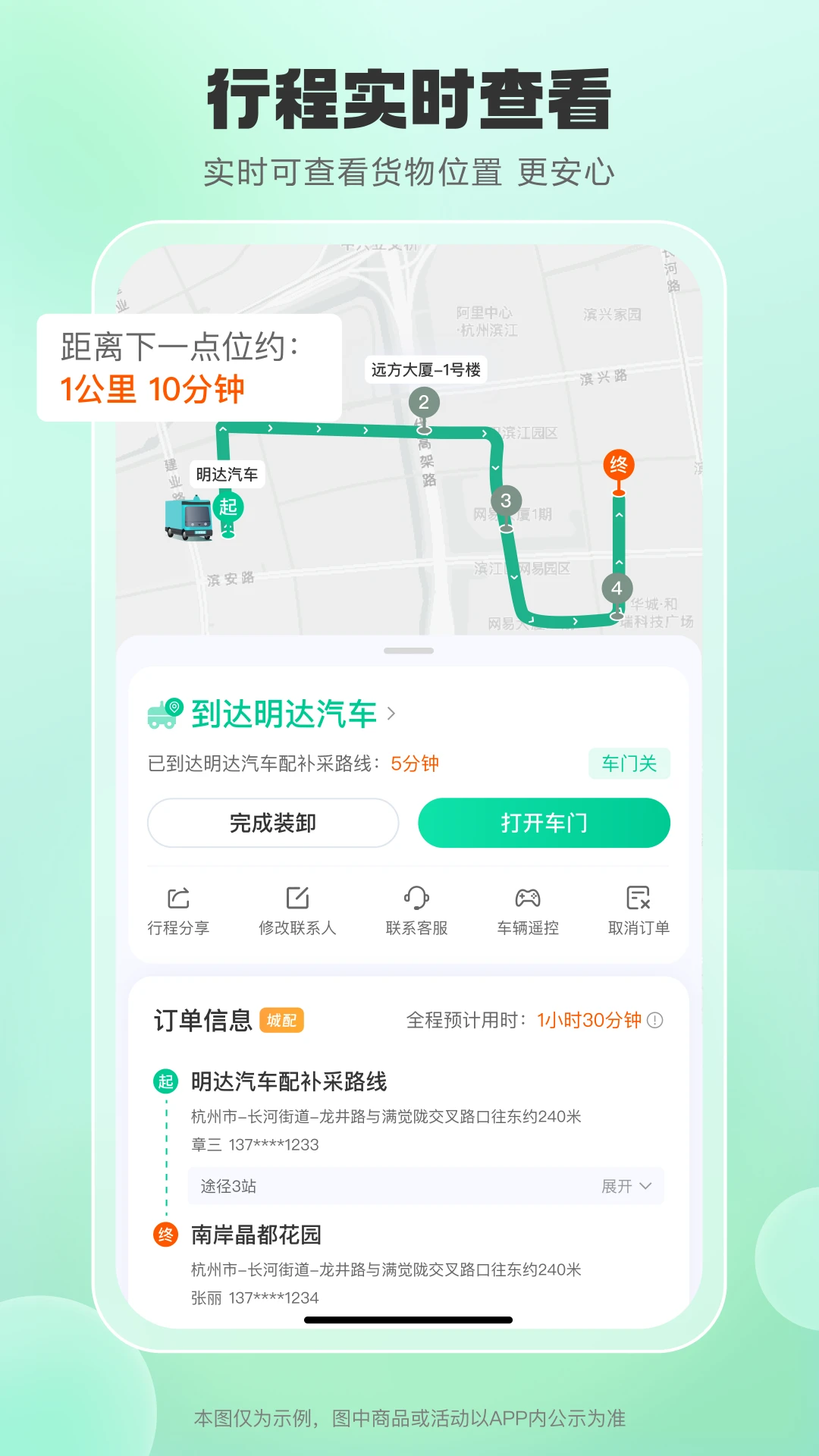Screen dimensions: 819x1456
Task: Select the orange 终 destination pin
Action: [618, 466]
